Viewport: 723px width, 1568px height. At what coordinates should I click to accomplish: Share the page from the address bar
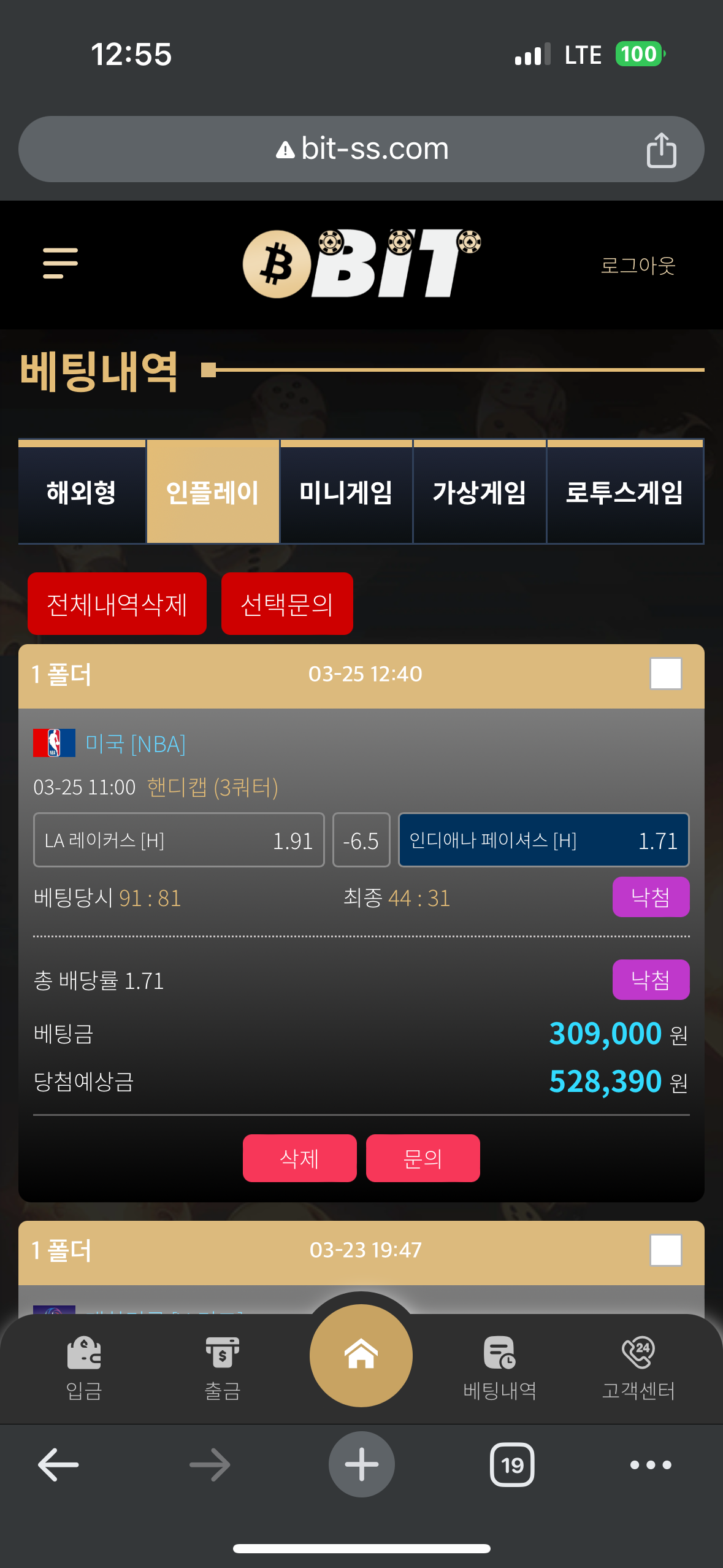tap(661, 149)
